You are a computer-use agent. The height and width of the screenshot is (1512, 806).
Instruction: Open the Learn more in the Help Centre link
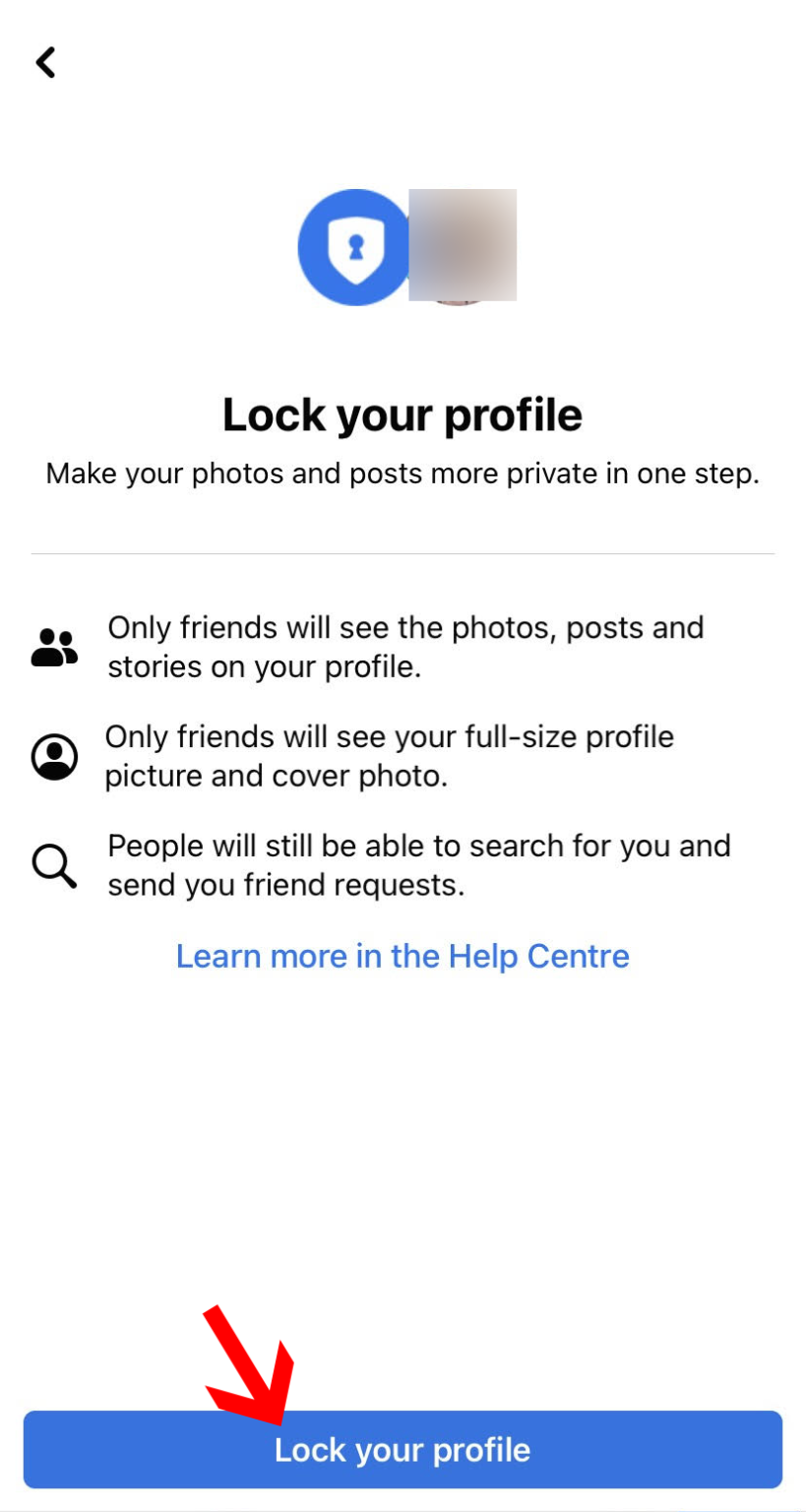(x=402, y=955)
